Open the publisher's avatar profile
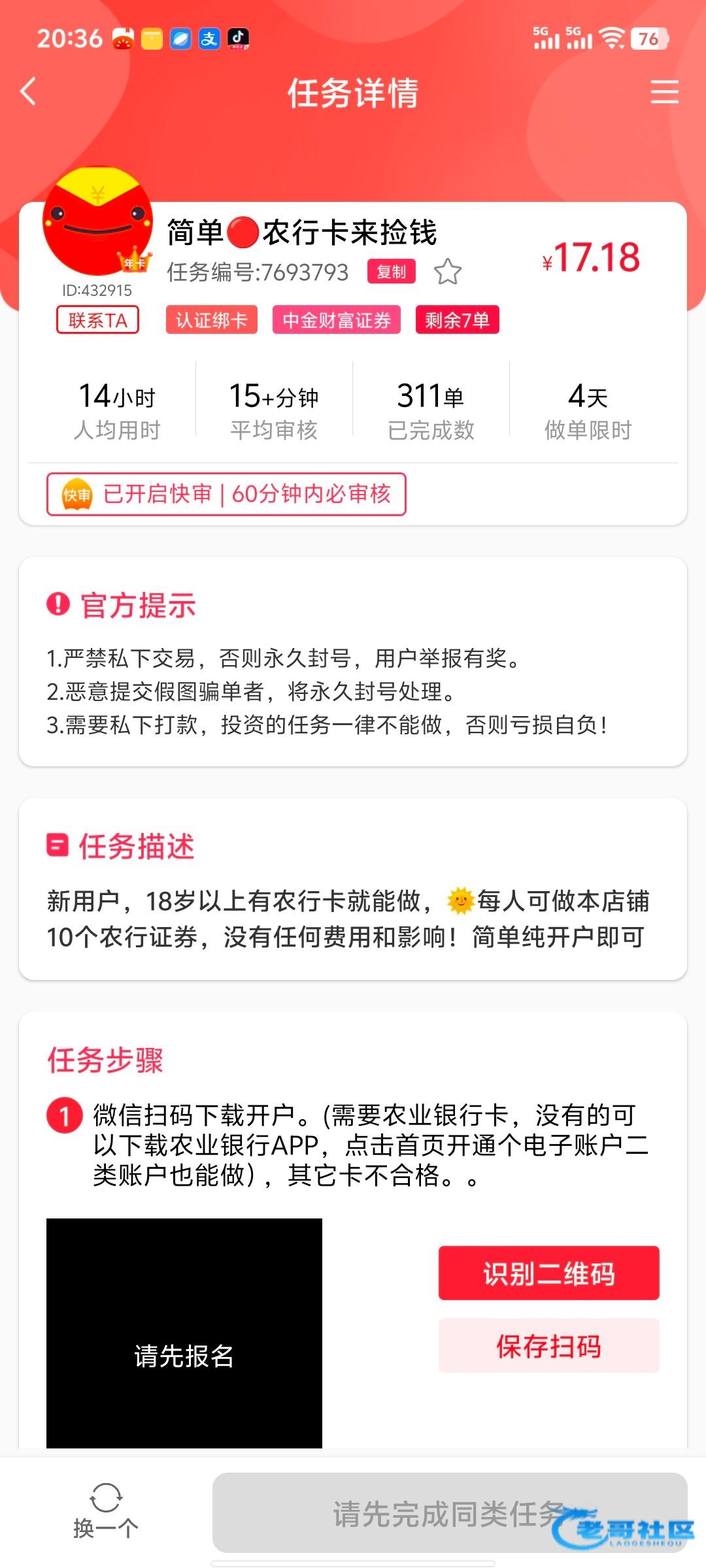The width and height of the screenshot is (706, 1568). 98,222
